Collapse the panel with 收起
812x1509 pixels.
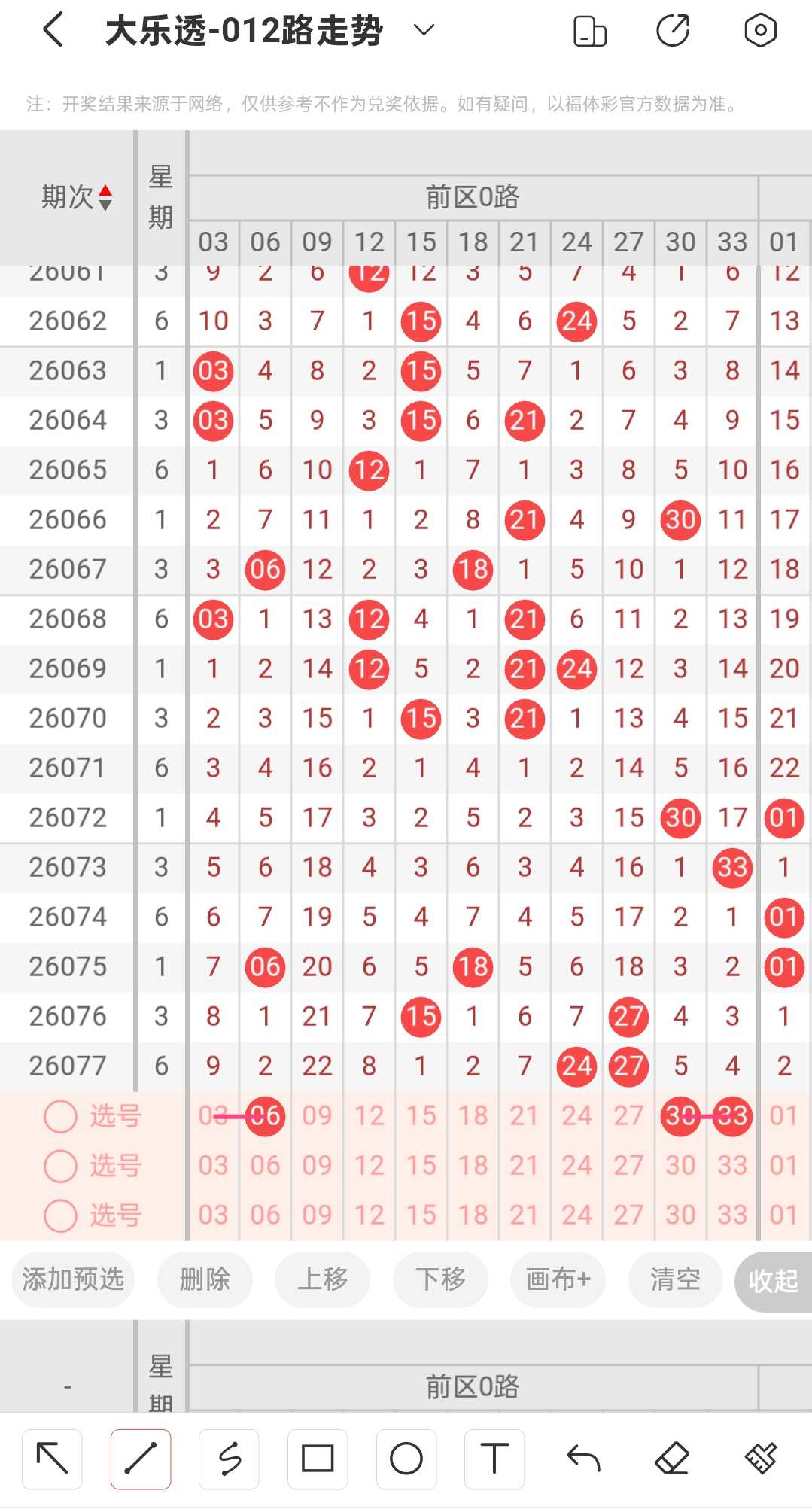tap(774, 1281)
